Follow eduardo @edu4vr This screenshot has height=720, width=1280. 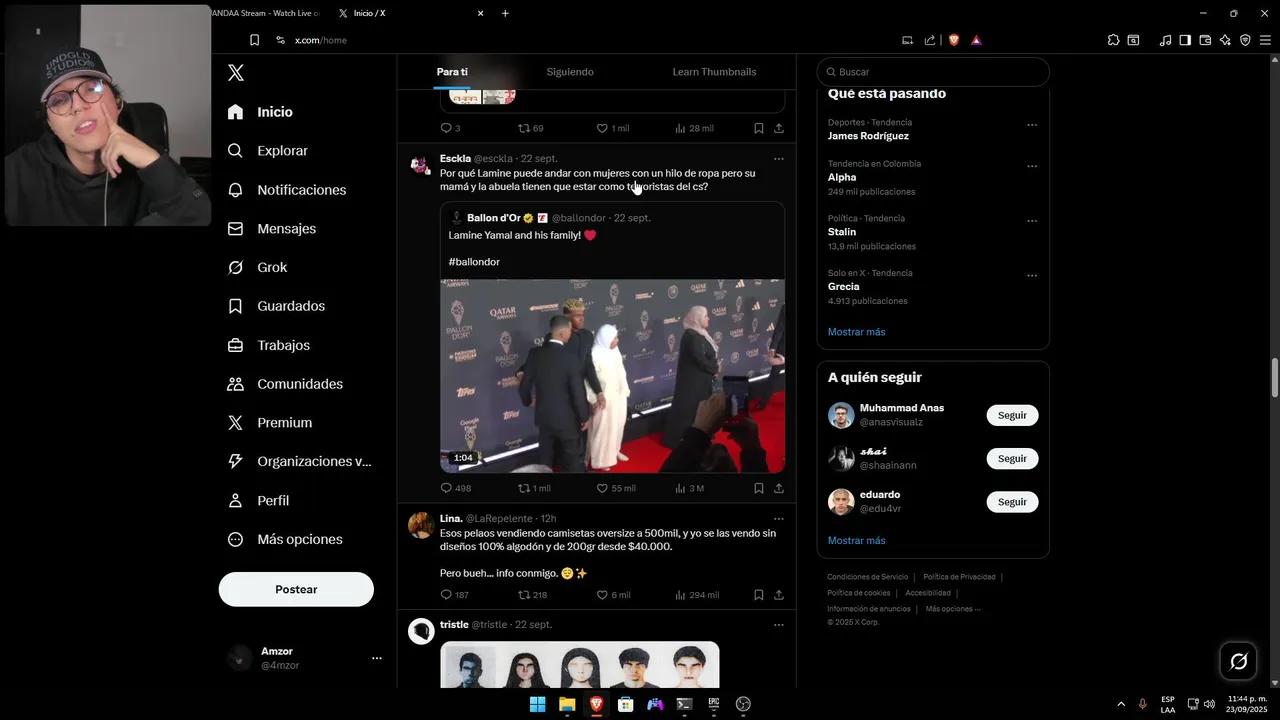tap(1012, 502)
